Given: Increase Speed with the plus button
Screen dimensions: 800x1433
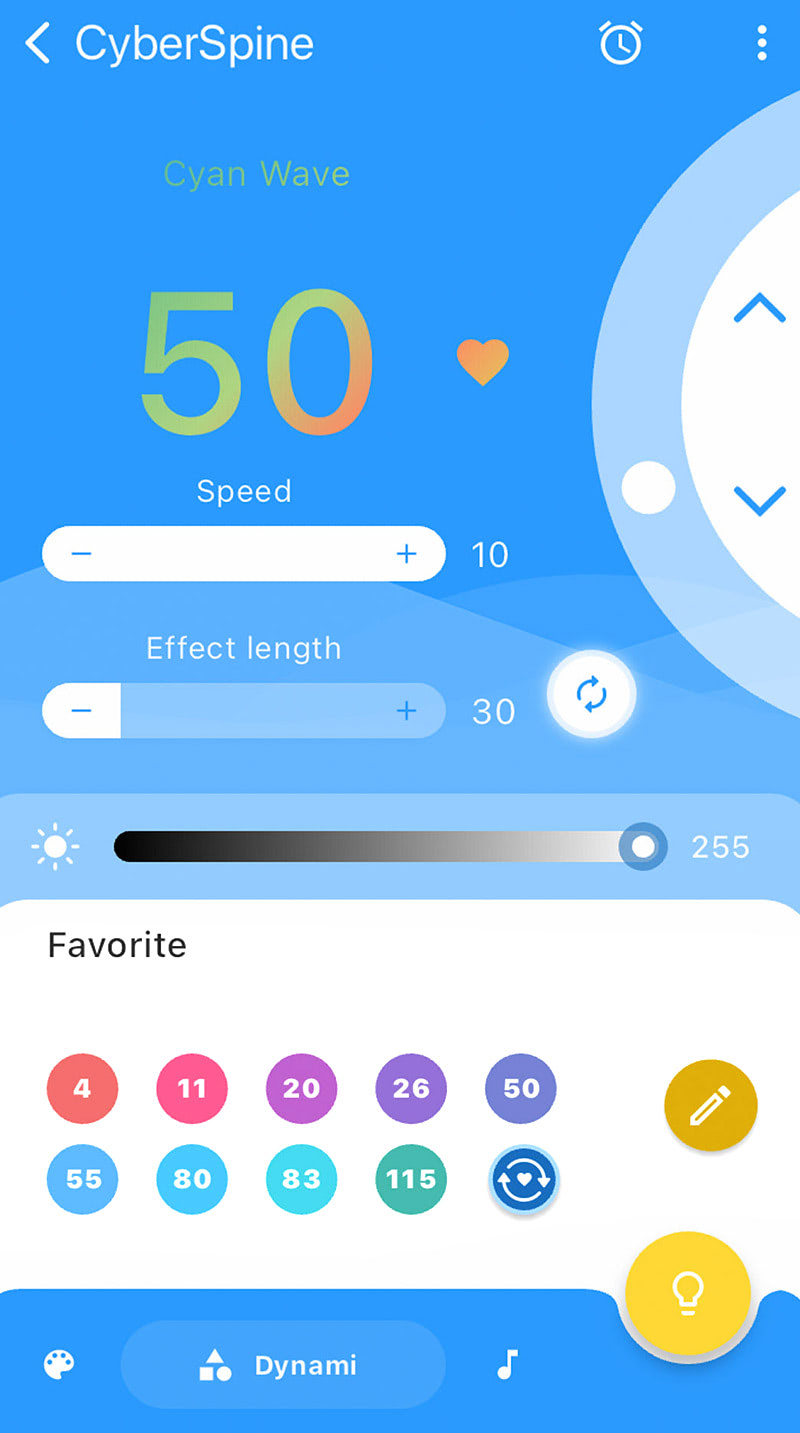Looking at the screenshot, I should pos(406,553).
